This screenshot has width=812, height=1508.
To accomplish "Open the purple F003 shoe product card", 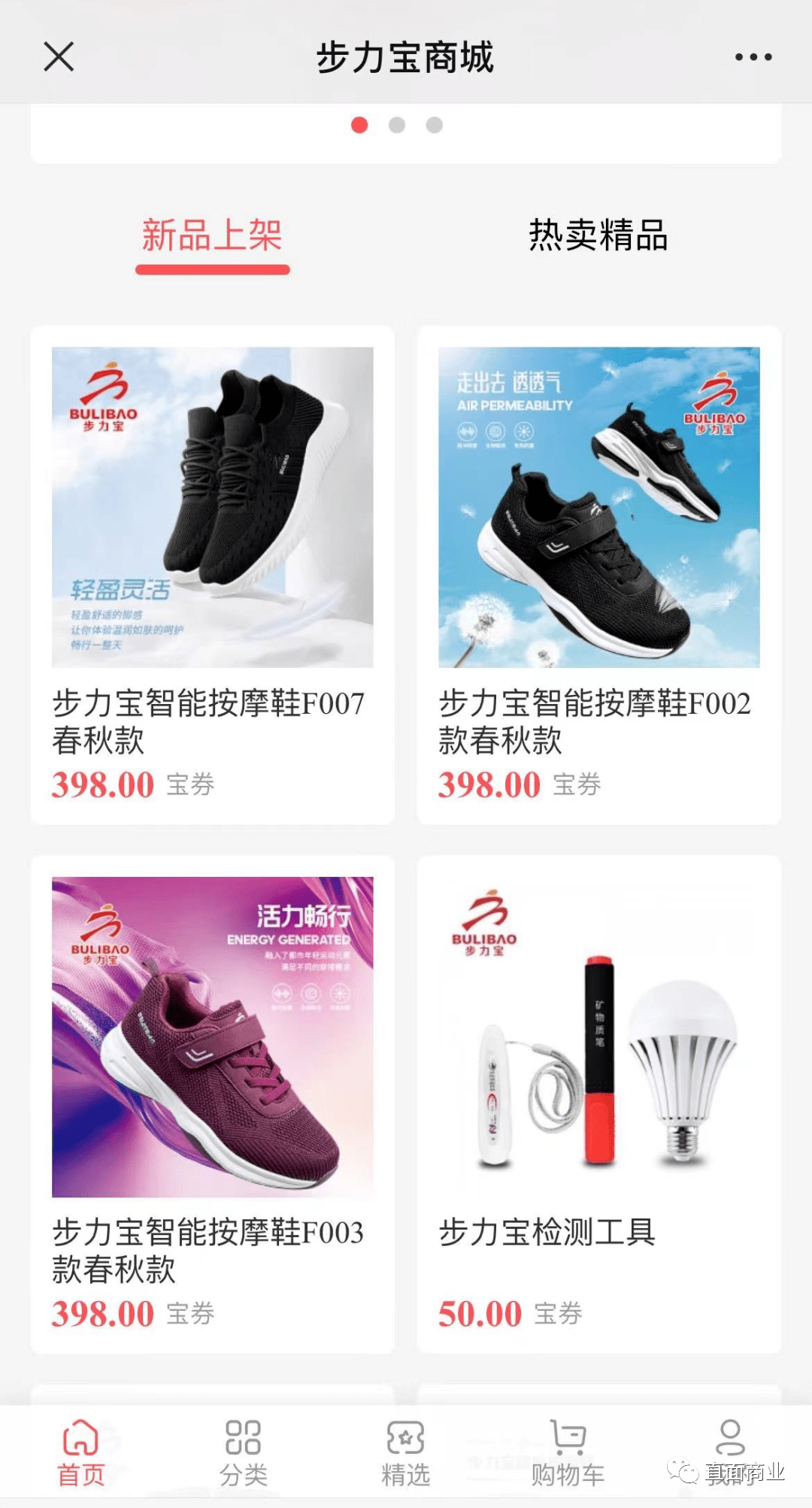I will (213, 1104).
